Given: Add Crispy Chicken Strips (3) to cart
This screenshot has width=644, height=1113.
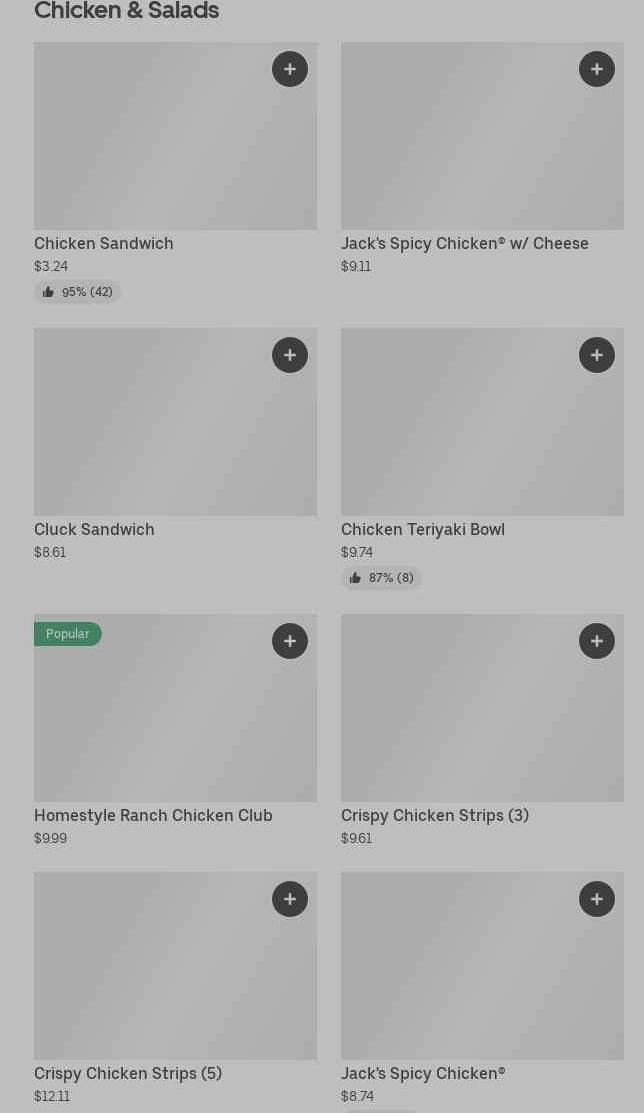Looking at the screenshot, I should point(597,641).
